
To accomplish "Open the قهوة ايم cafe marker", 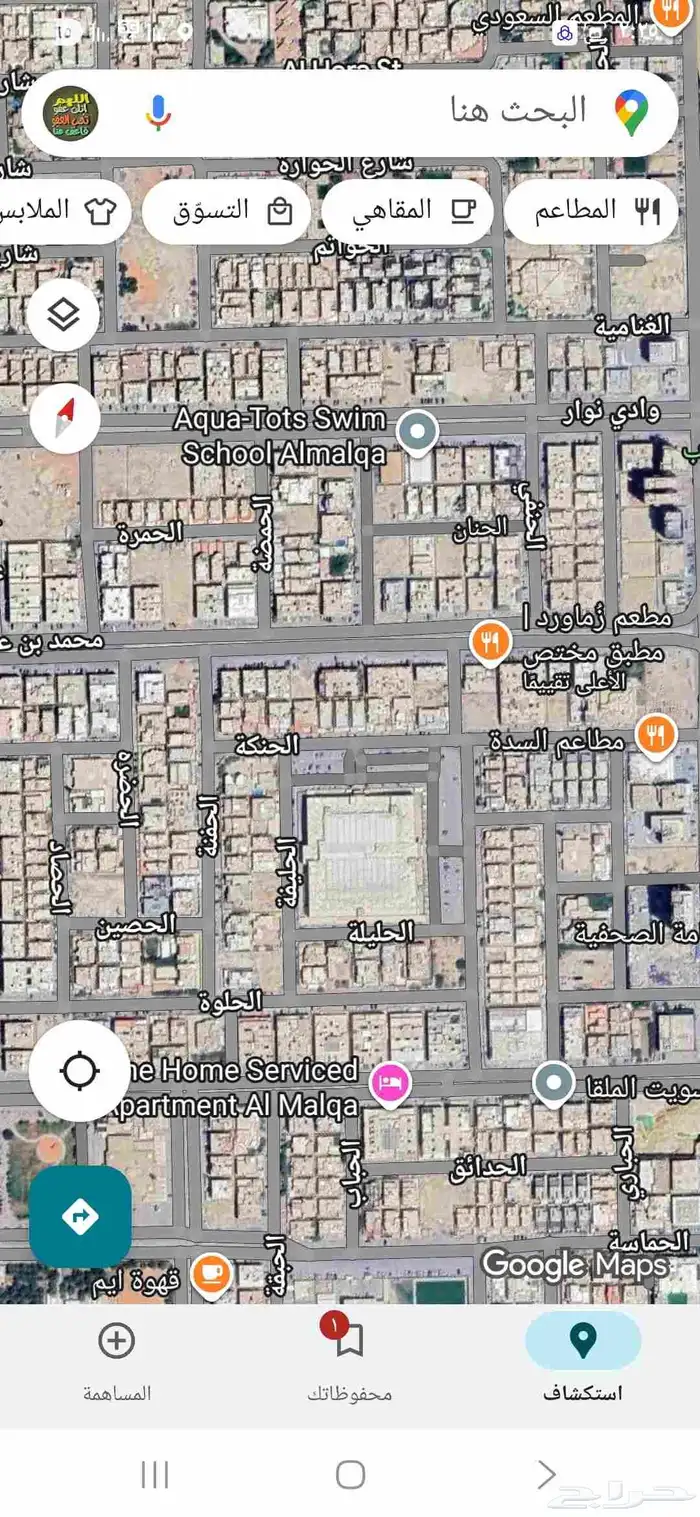I will click(x=211, y=1273).
